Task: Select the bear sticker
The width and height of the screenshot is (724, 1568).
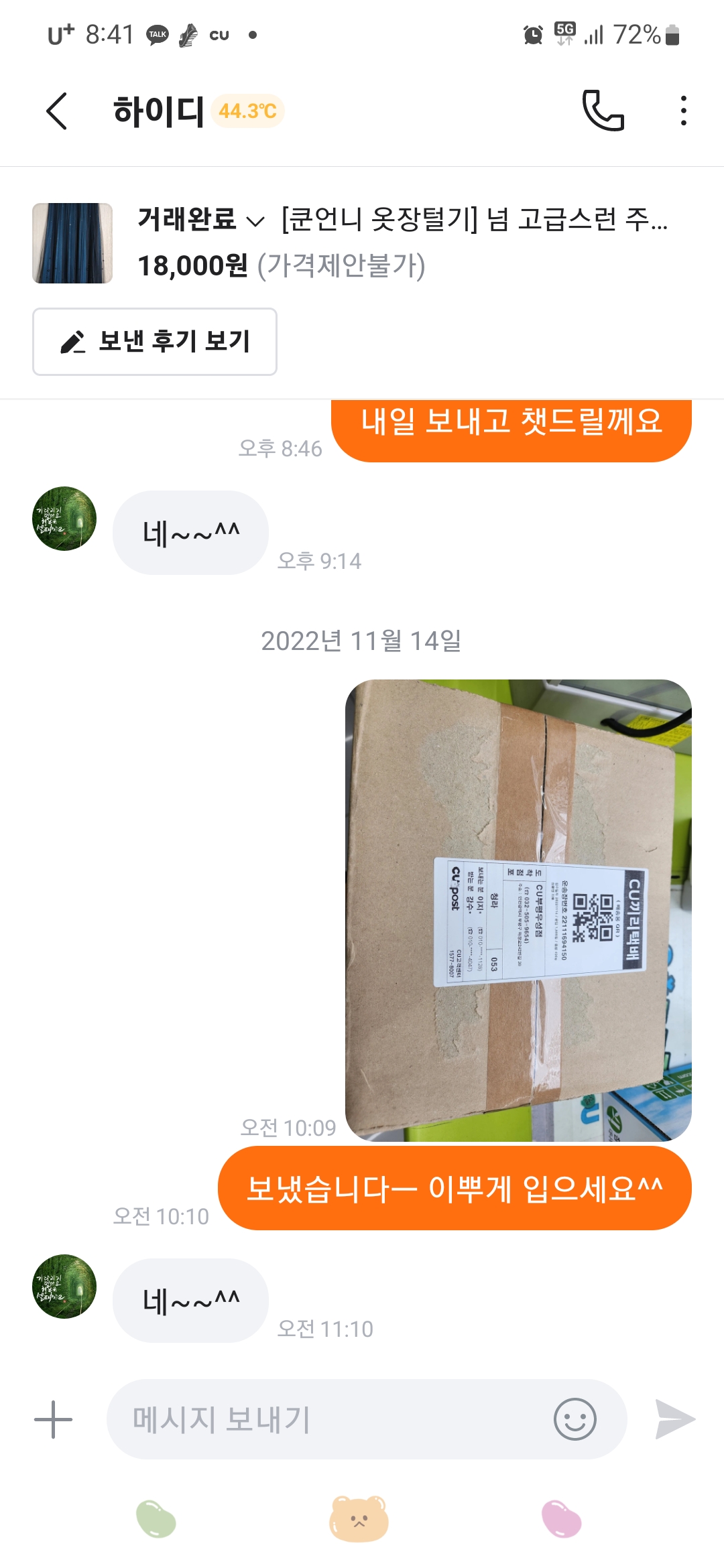Action: click(x=359, y=1518)
